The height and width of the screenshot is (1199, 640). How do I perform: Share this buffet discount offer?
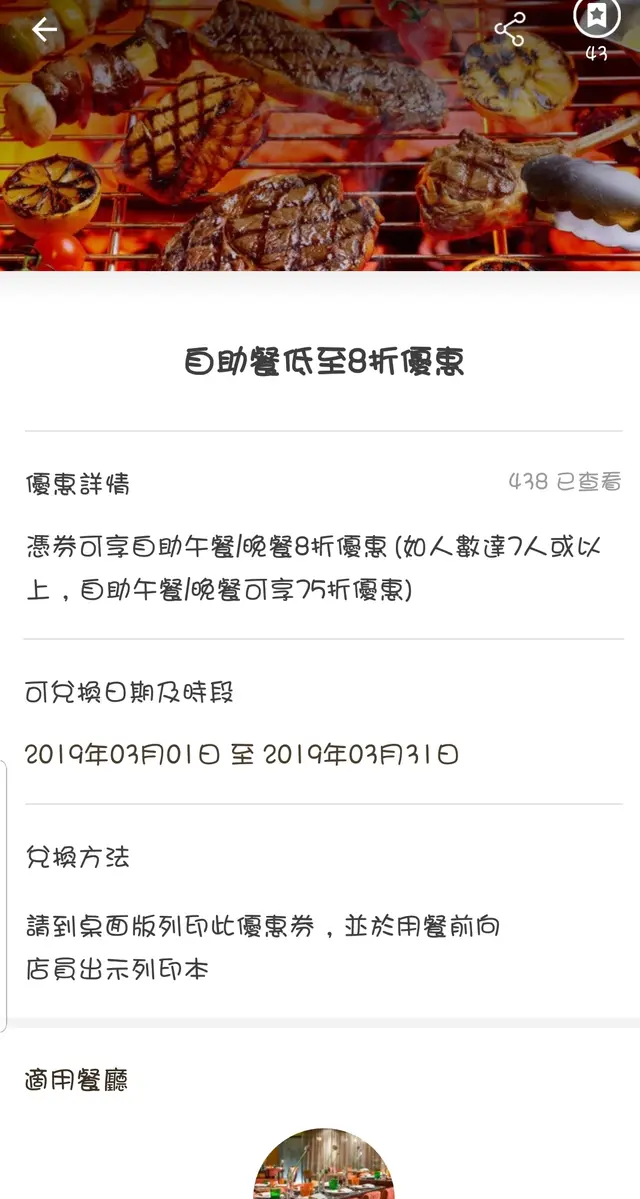click(x=510, y=30)
